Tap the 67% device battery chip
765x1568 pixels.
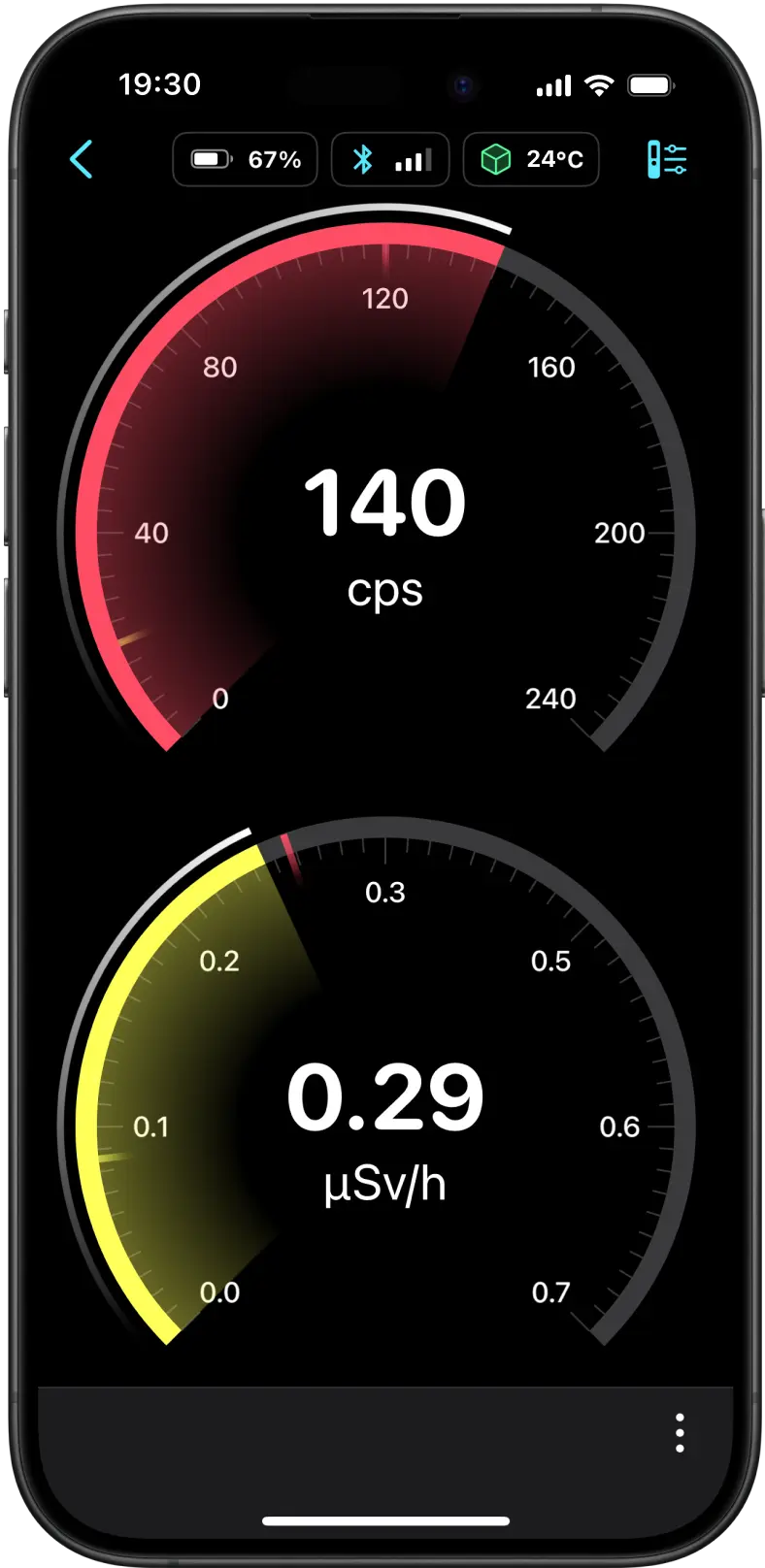246,159
